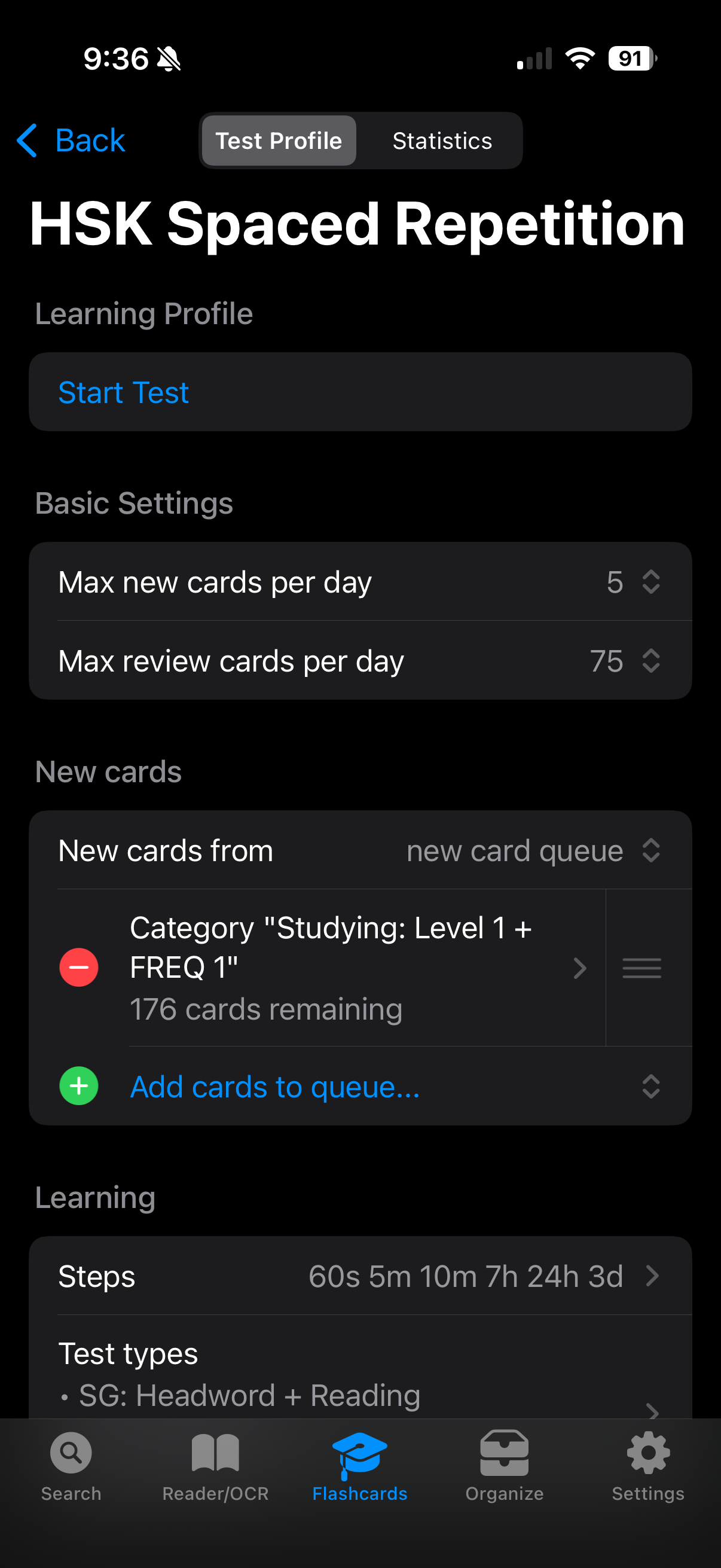721x1568 pixels.
Task: Open category Studying: Level 1 + FREQ 1
Action: [353, 967]
